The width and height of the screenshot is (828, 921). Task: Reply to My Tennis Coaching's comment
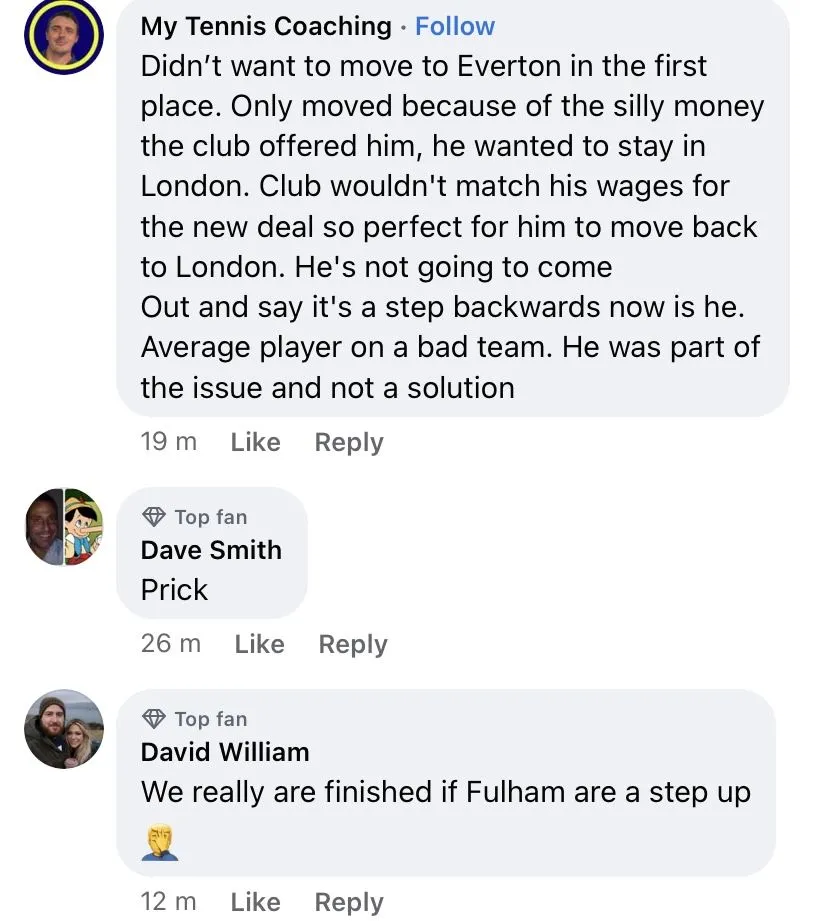(349, 442)
